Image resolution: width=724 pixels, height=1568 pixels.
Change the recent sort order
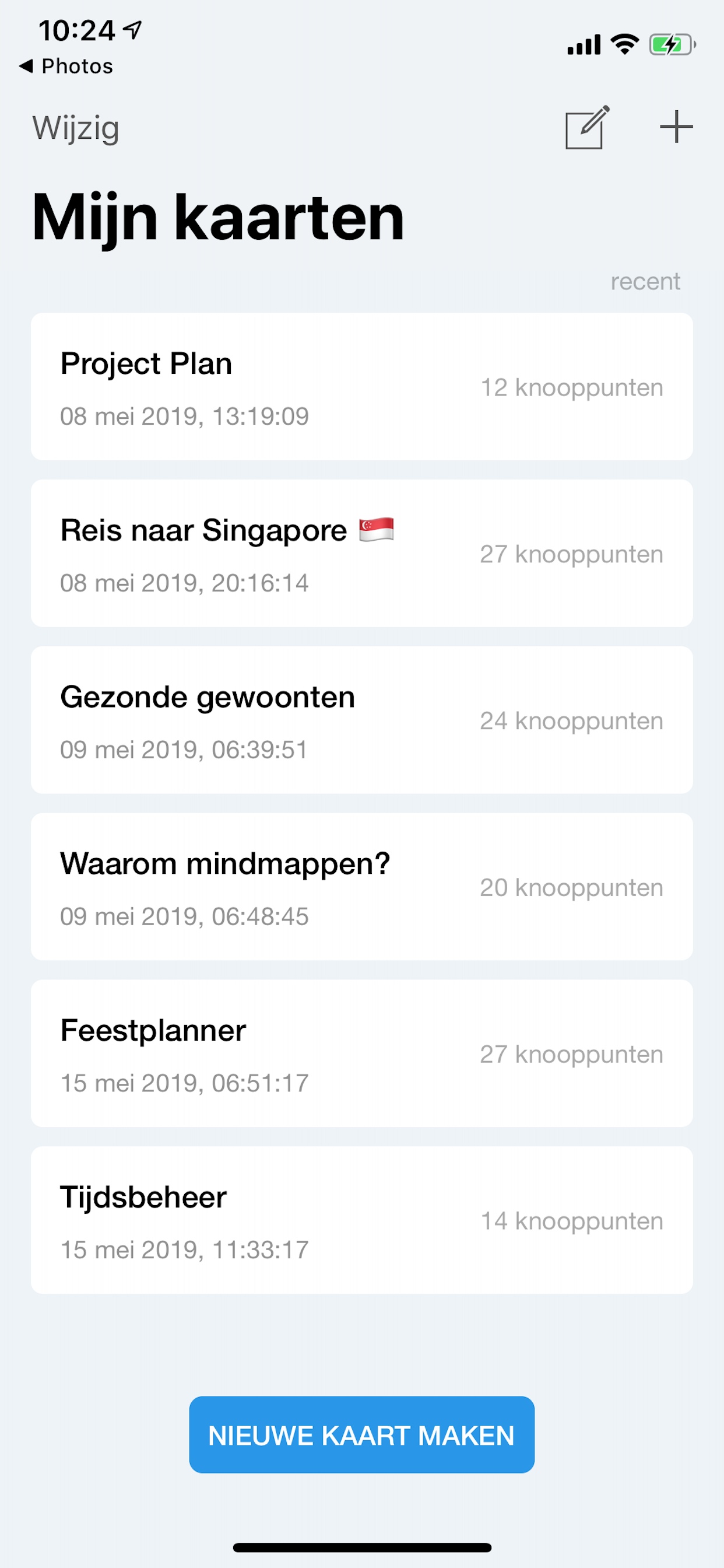click(x=645, y=281)
